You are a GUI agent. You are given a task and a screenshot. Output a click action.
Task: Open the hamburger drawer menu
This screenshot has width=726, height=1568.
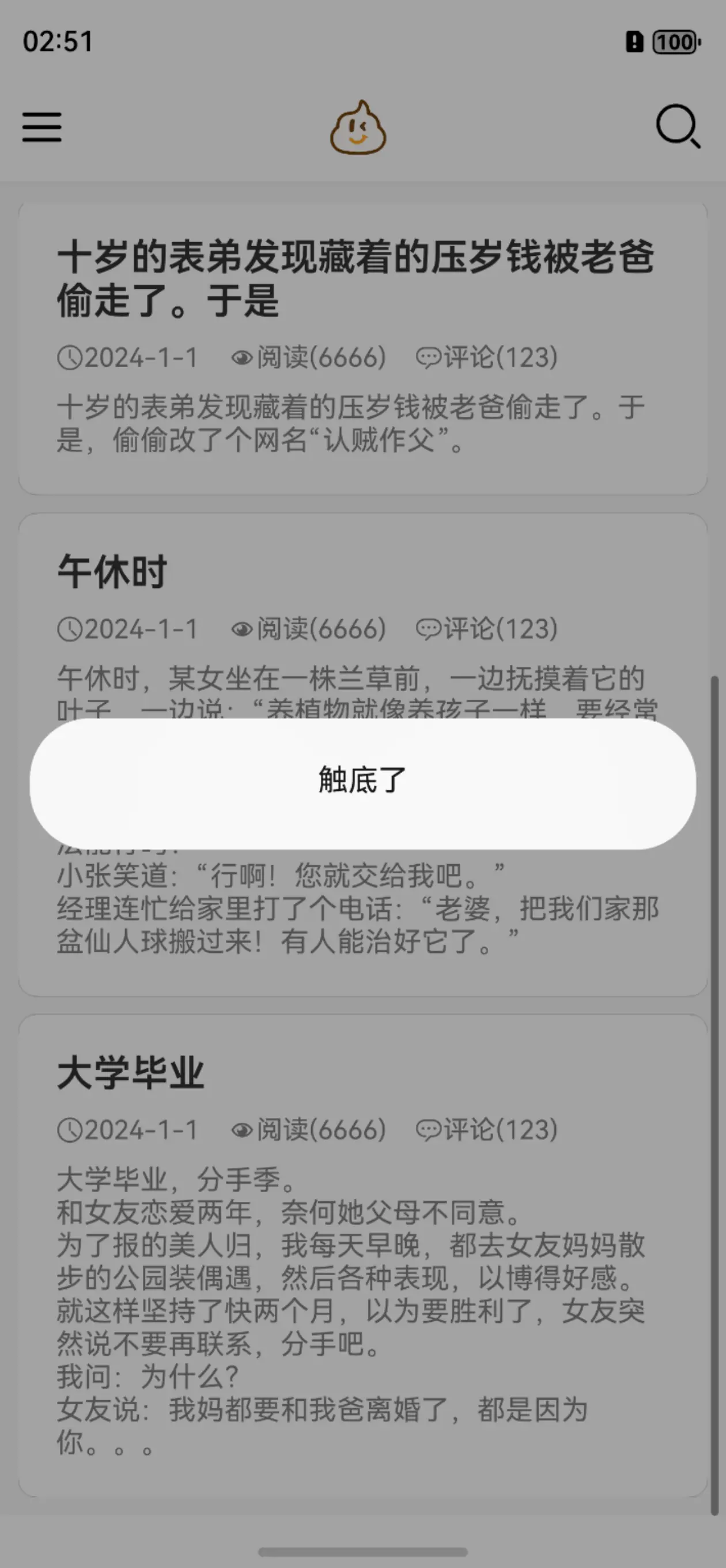tap(42, 127)
